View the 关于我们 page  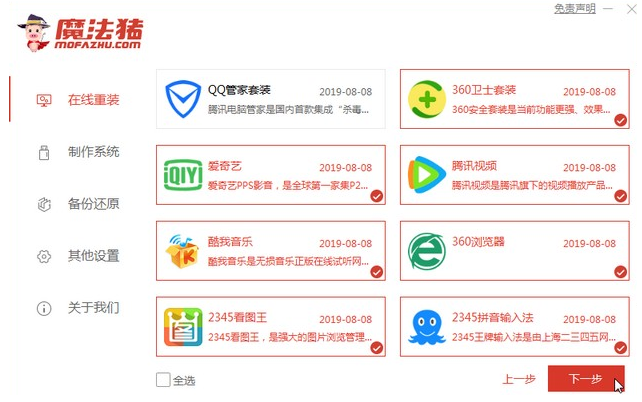point(93,307)
